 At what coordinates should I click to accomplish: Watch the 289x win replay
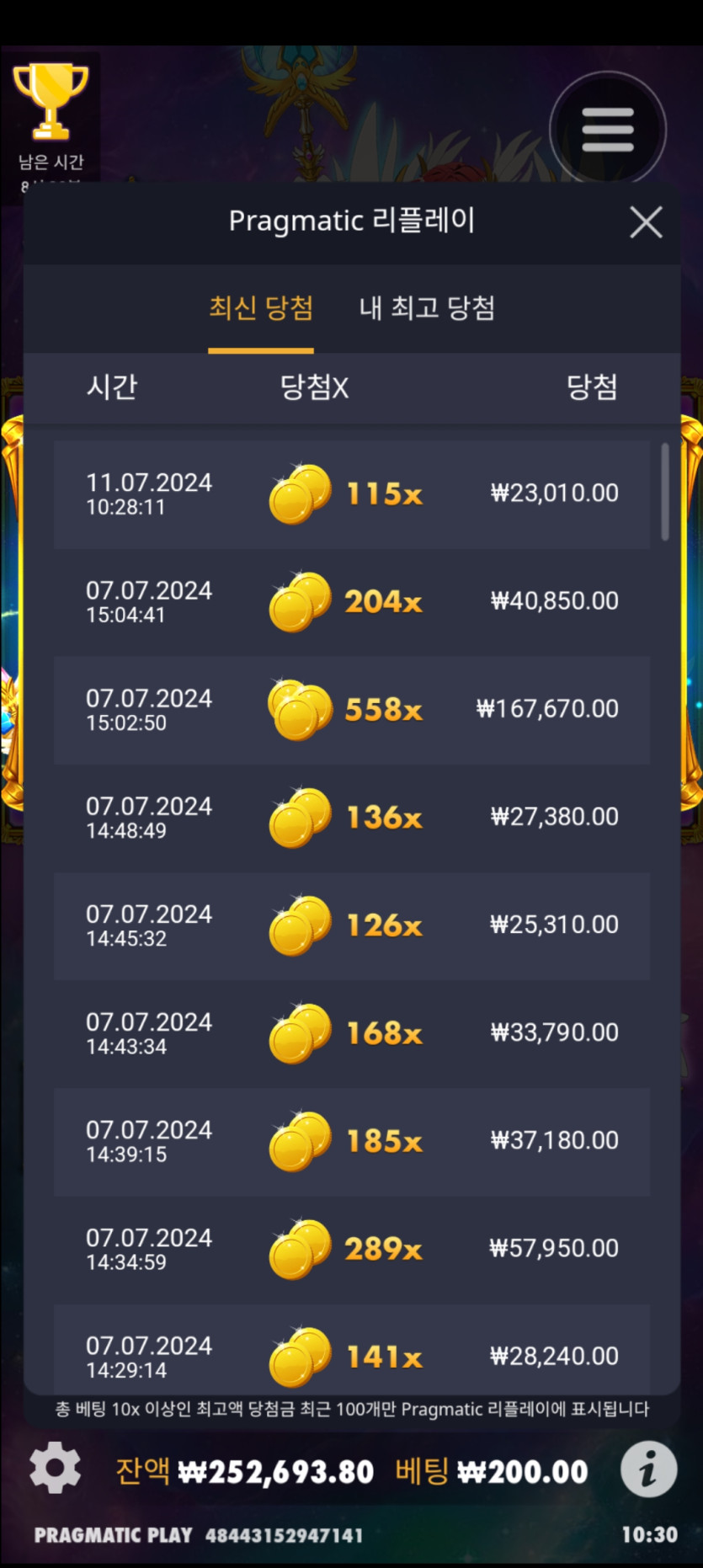351,1249
